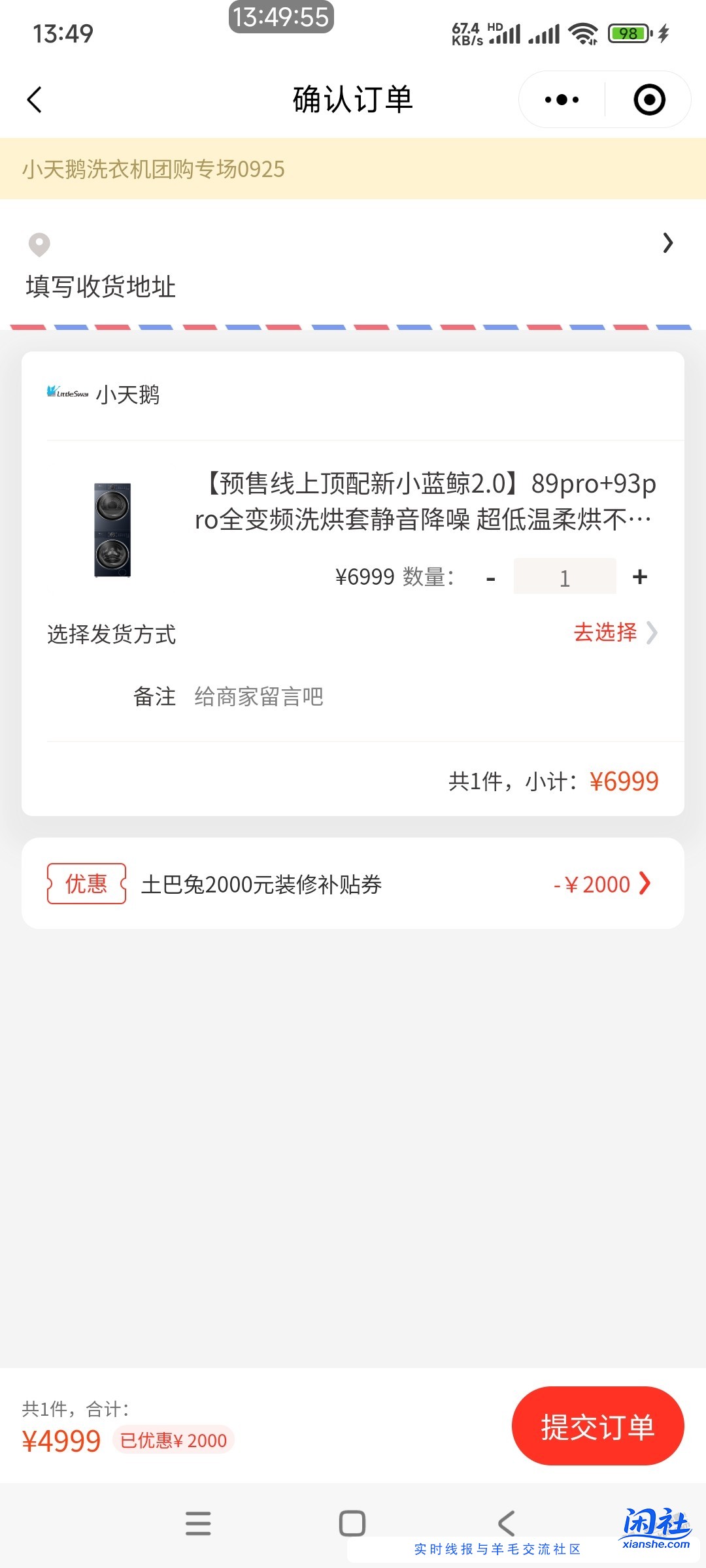Increase quantity with the plus stepper
The width and height of the screenshot is (706, 1568).
click(639, 576)
